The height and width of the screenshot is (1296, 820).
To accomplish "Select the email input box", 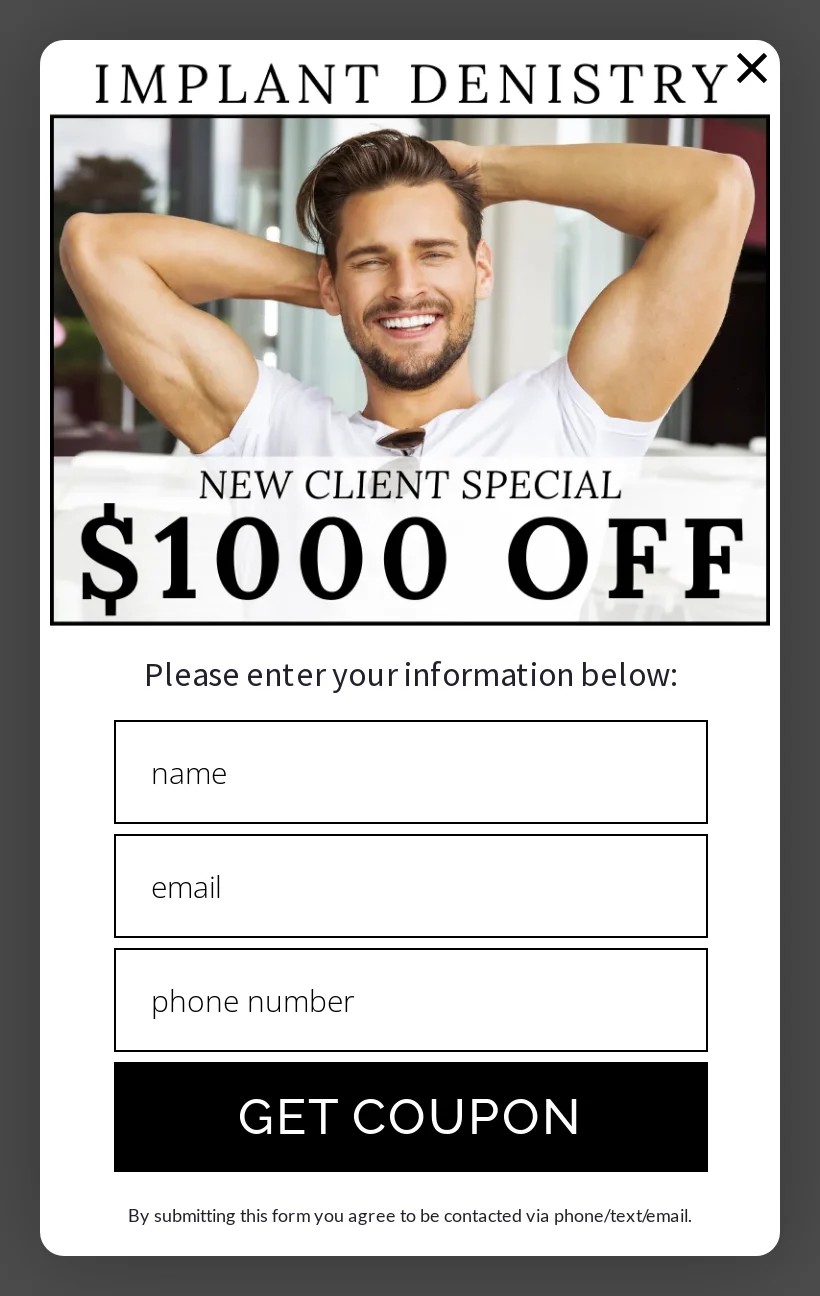I will point(411,886).
